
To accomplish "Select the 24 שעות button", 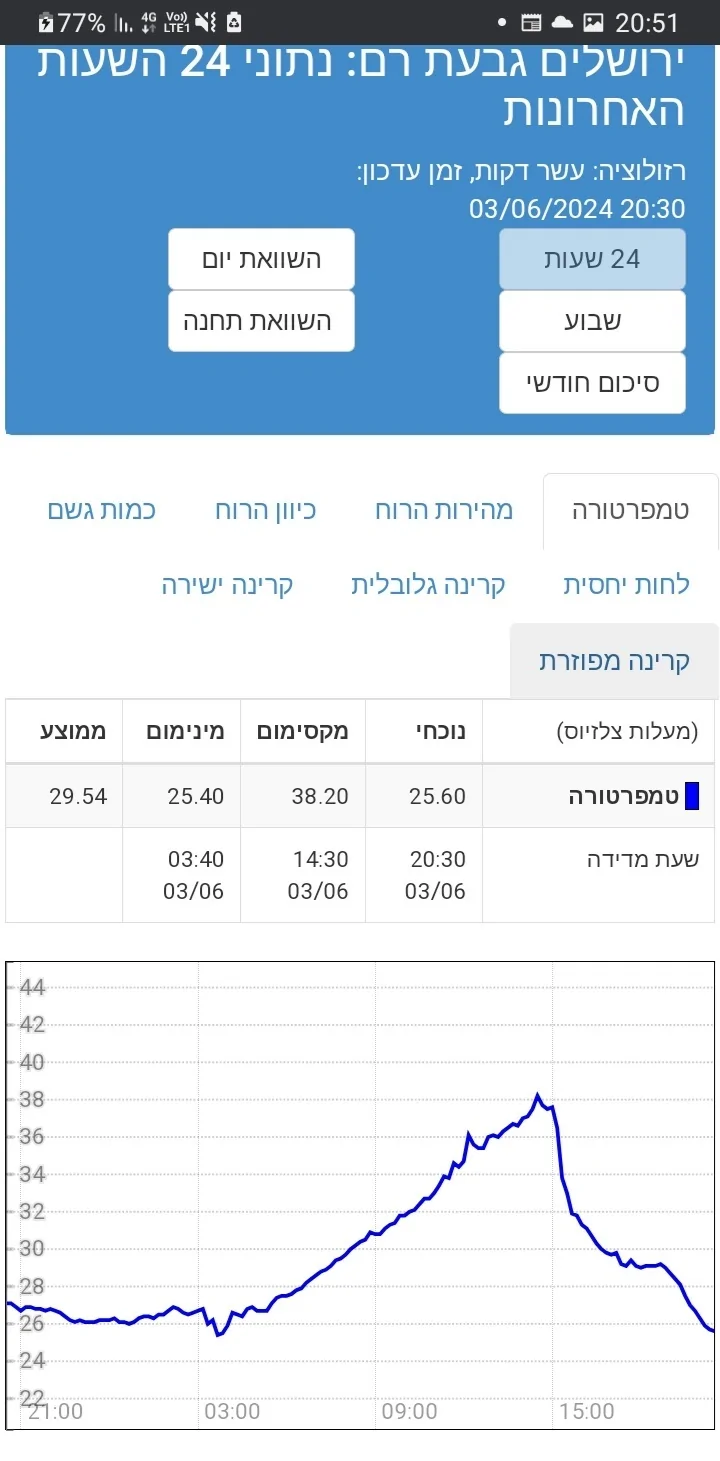I will click(592, 259).
